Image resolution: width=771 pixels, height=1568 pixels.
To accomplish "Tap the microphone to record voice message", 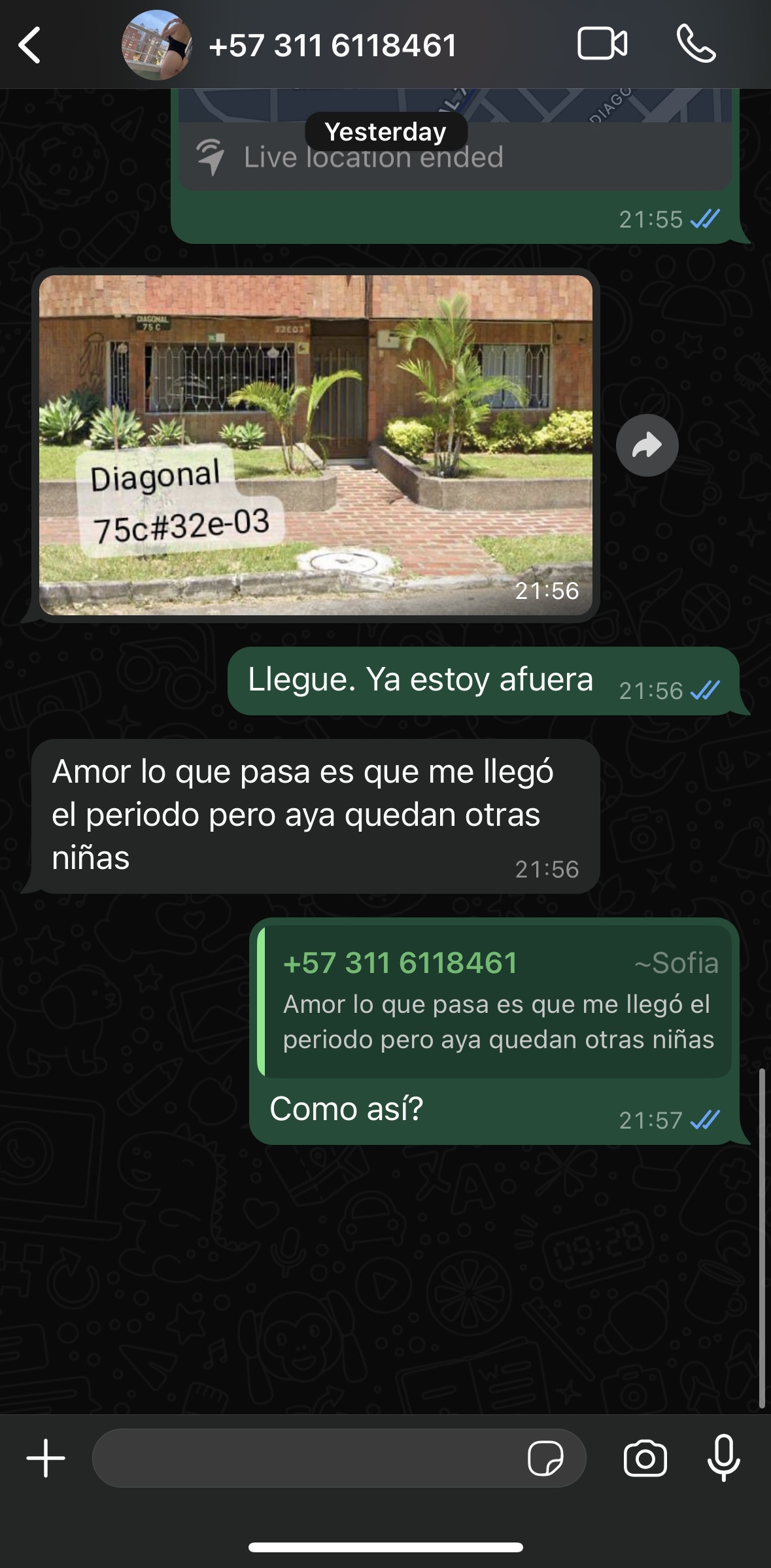I will (724, 1458).
